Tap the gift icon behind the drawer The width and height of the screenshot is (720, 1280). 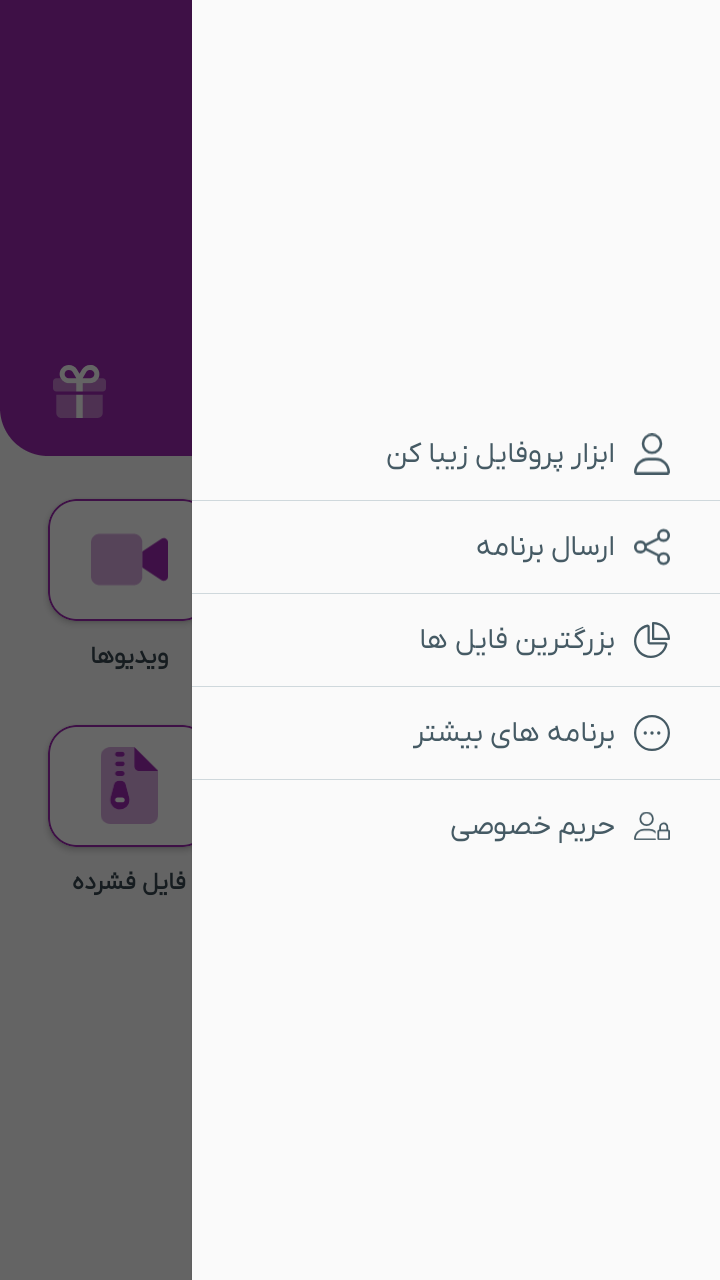coord(80,391)
